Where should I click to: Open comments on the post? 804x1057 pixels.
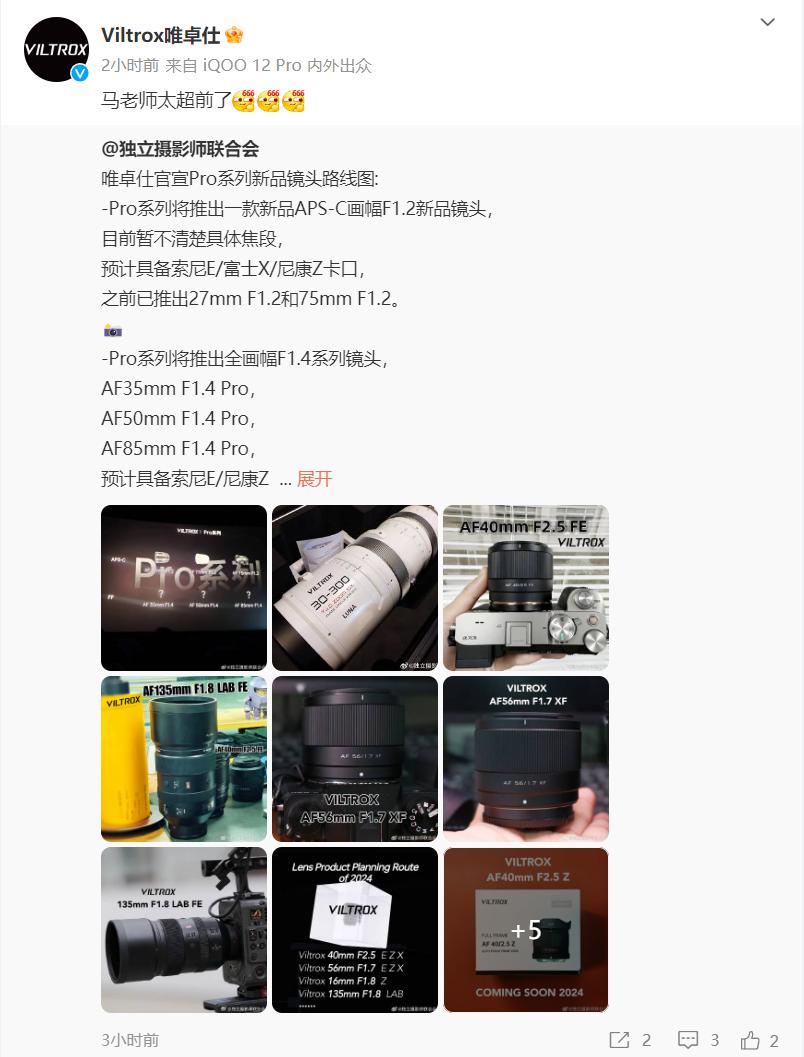[x=698, y=1039]
